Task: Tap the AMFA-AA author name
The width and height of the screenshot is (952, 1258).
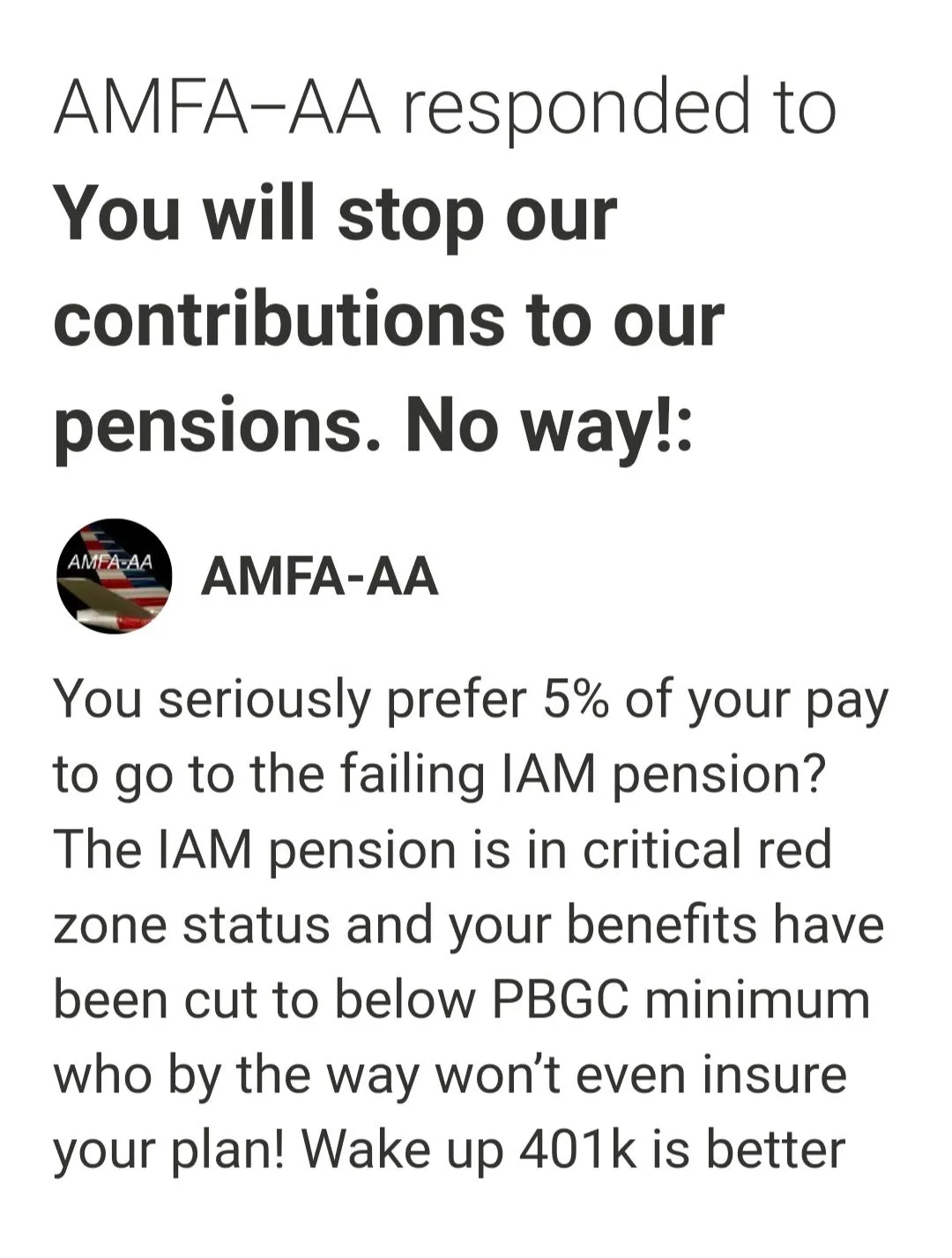Action: tap(319, 577)
